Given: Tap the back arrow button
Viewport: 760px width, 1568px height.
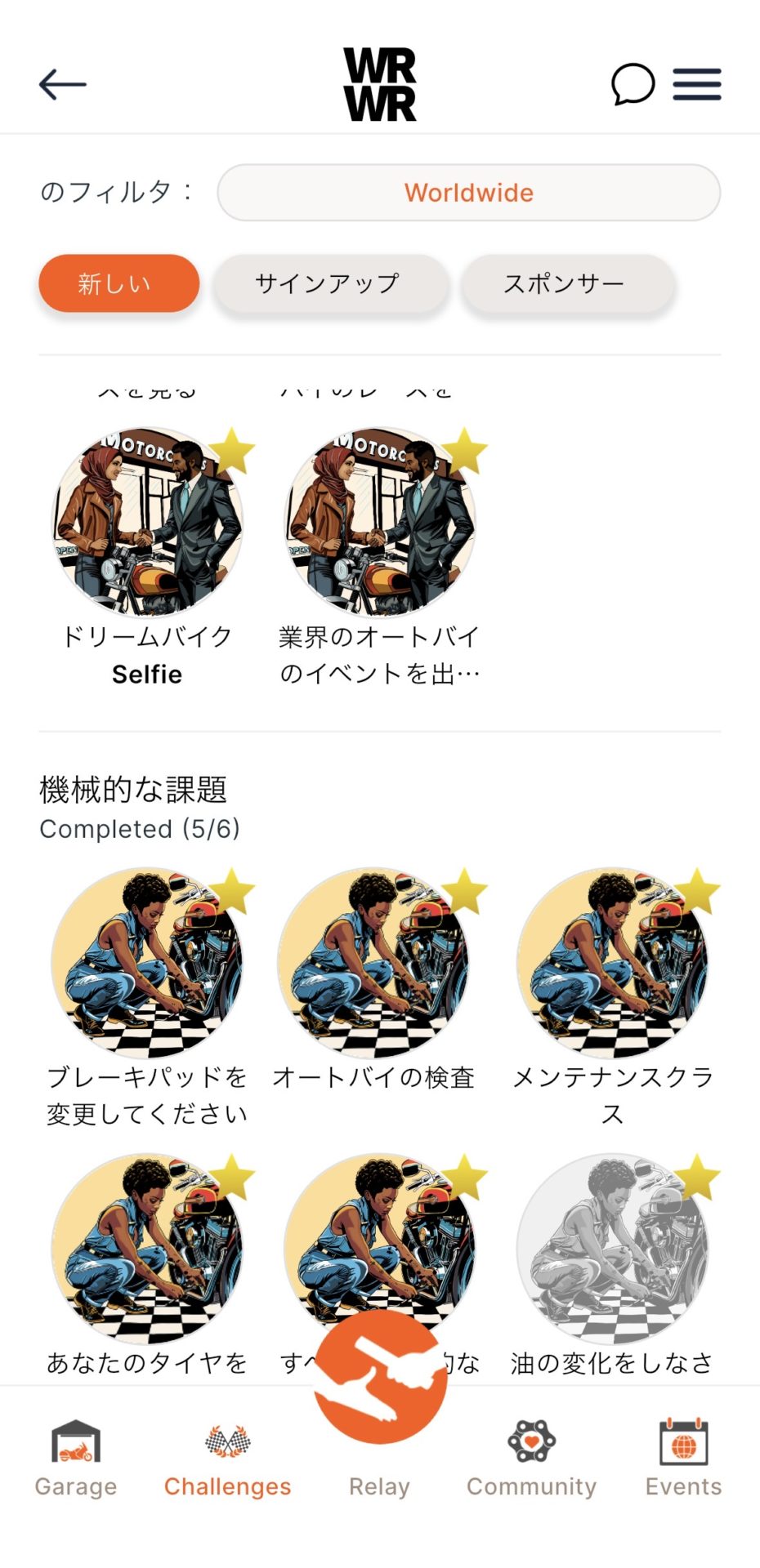Looking at the screenshot, I should [x=61, y=82].
